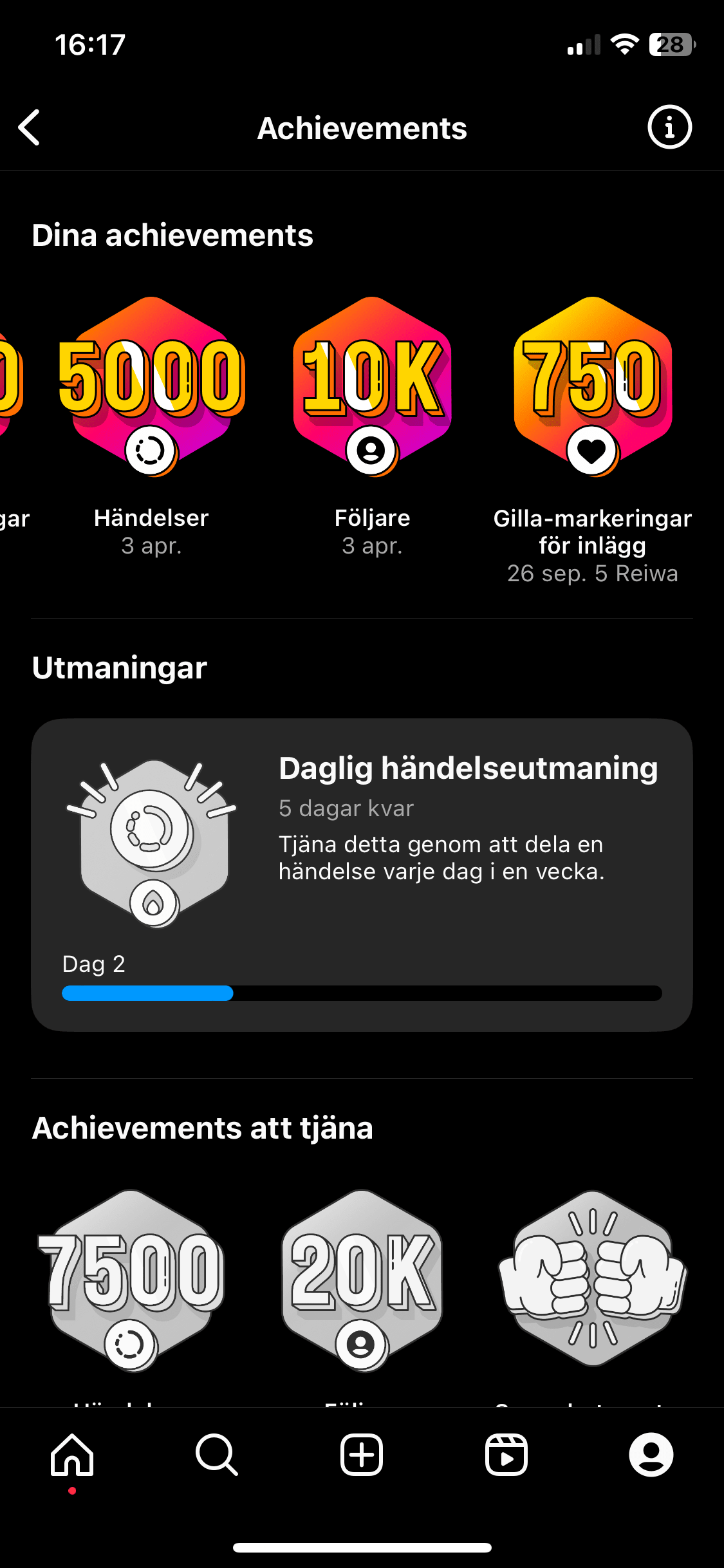View the locked fist-bump badge
Screen dimensions: 724x1568
[x=592, y=1278]
